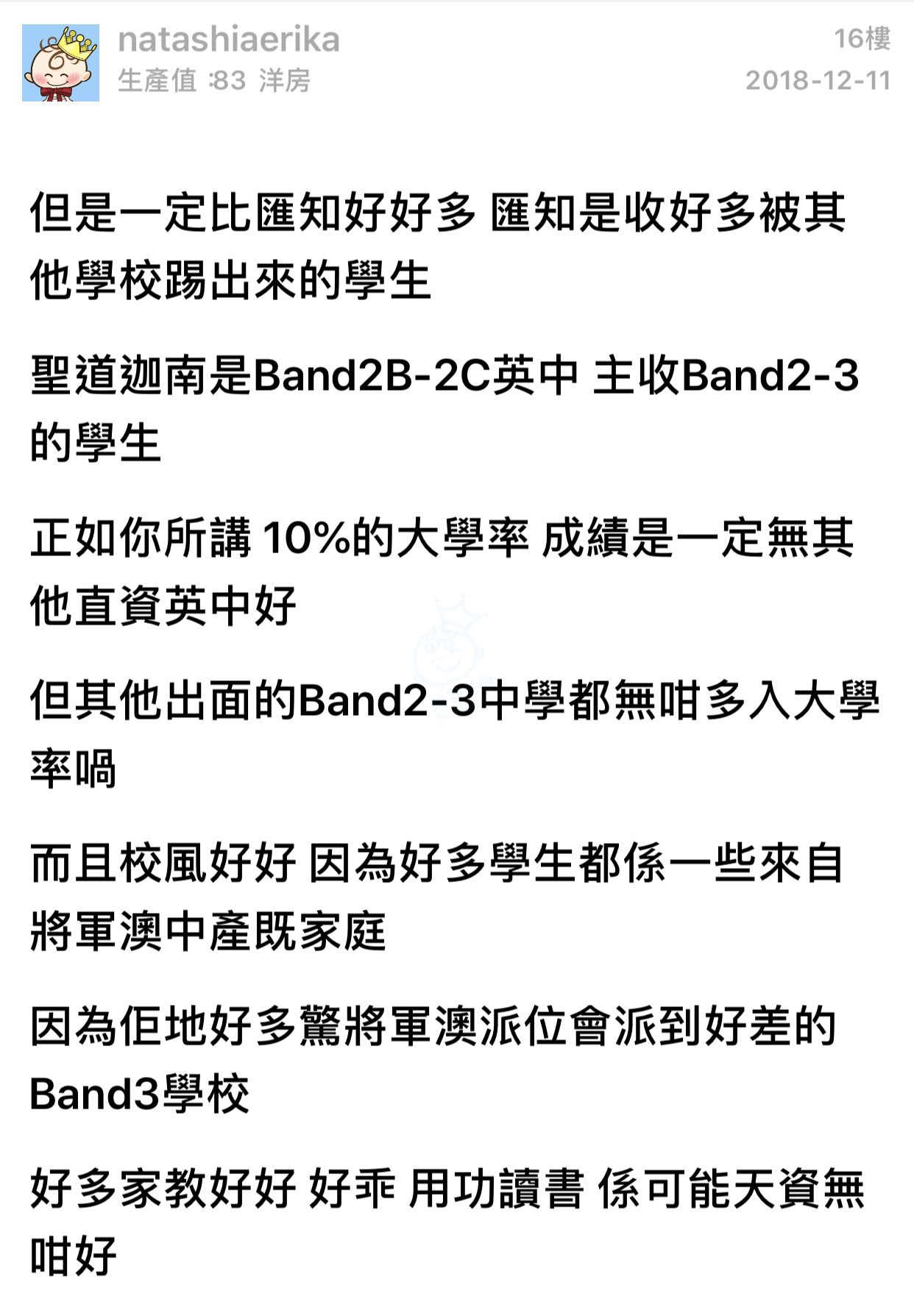This screenshot has height=1316, width=914.
Task: Open natashiaerika's profile avatar
Action: pyautogui.click(x=60, y=63)
